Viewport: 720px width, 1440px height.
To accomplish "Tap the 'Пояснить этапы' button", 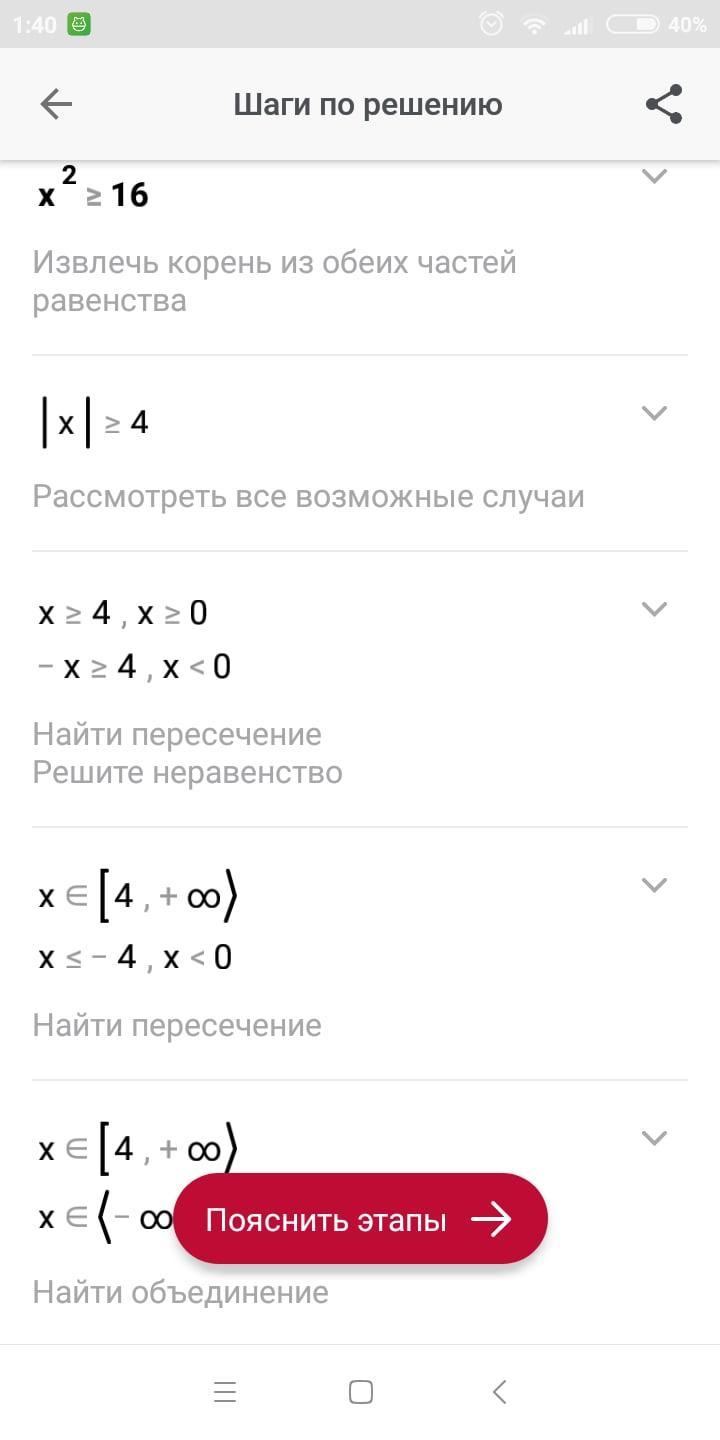I will 360,1219.
